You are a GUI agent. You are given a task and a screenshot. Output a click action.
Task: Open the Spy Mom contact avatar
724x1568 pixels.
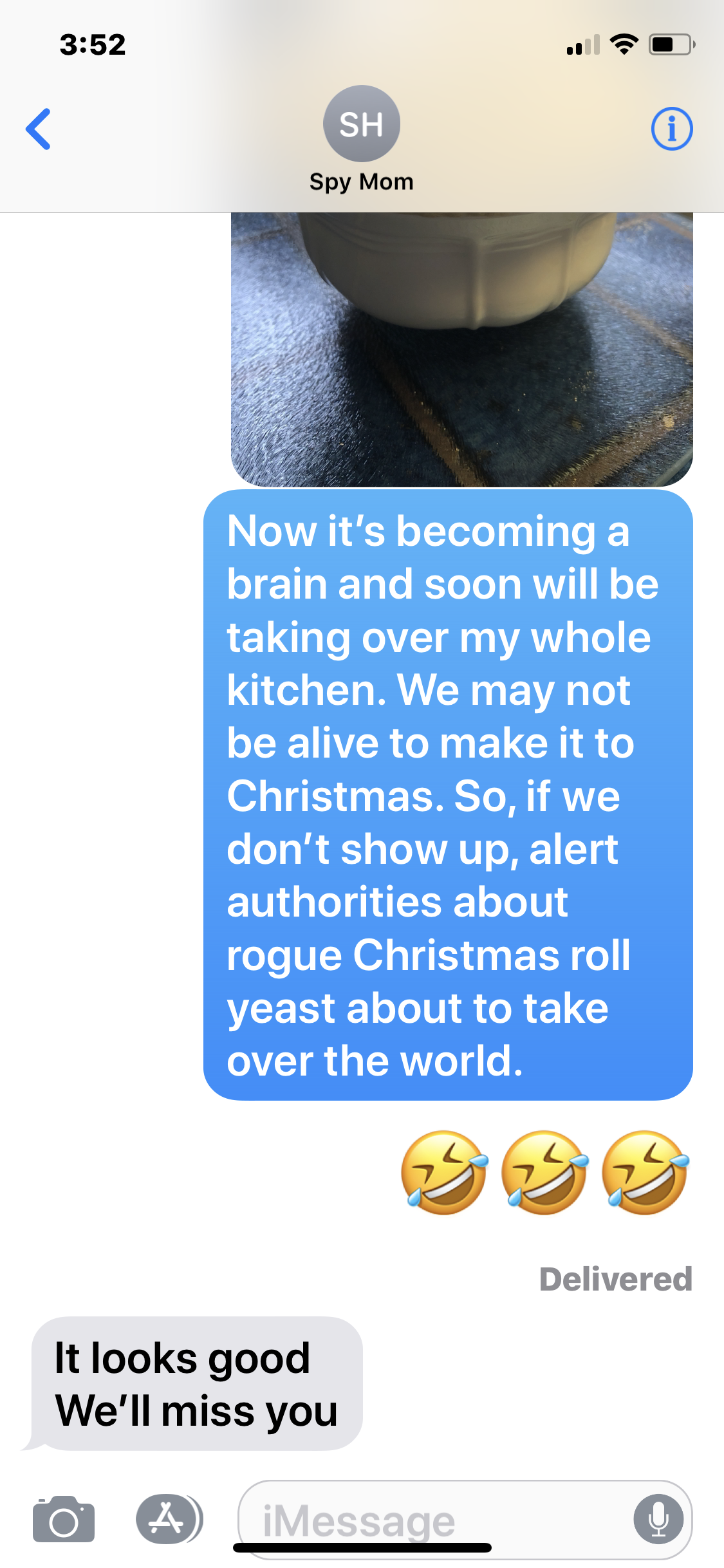[361, 124]
